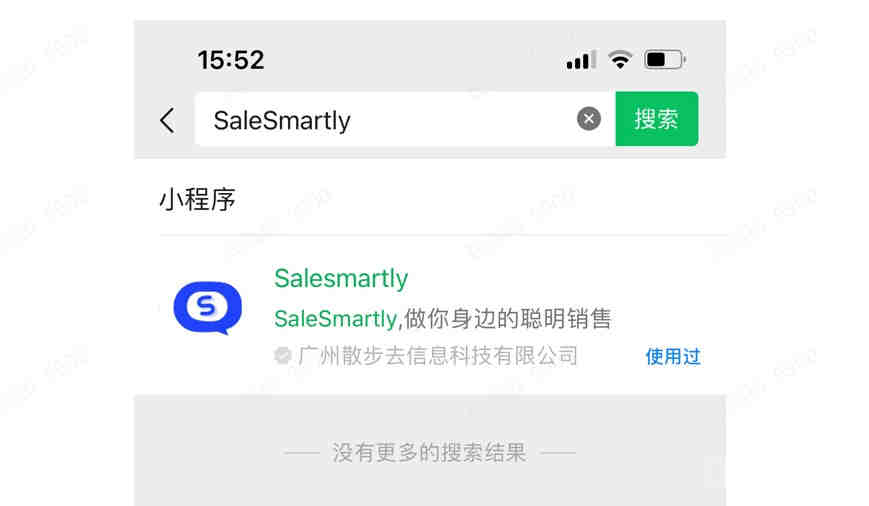Viewport: 869px width, 506px height.
Task: Tap the green 搜索 button
Action: [x=656, y=119]
